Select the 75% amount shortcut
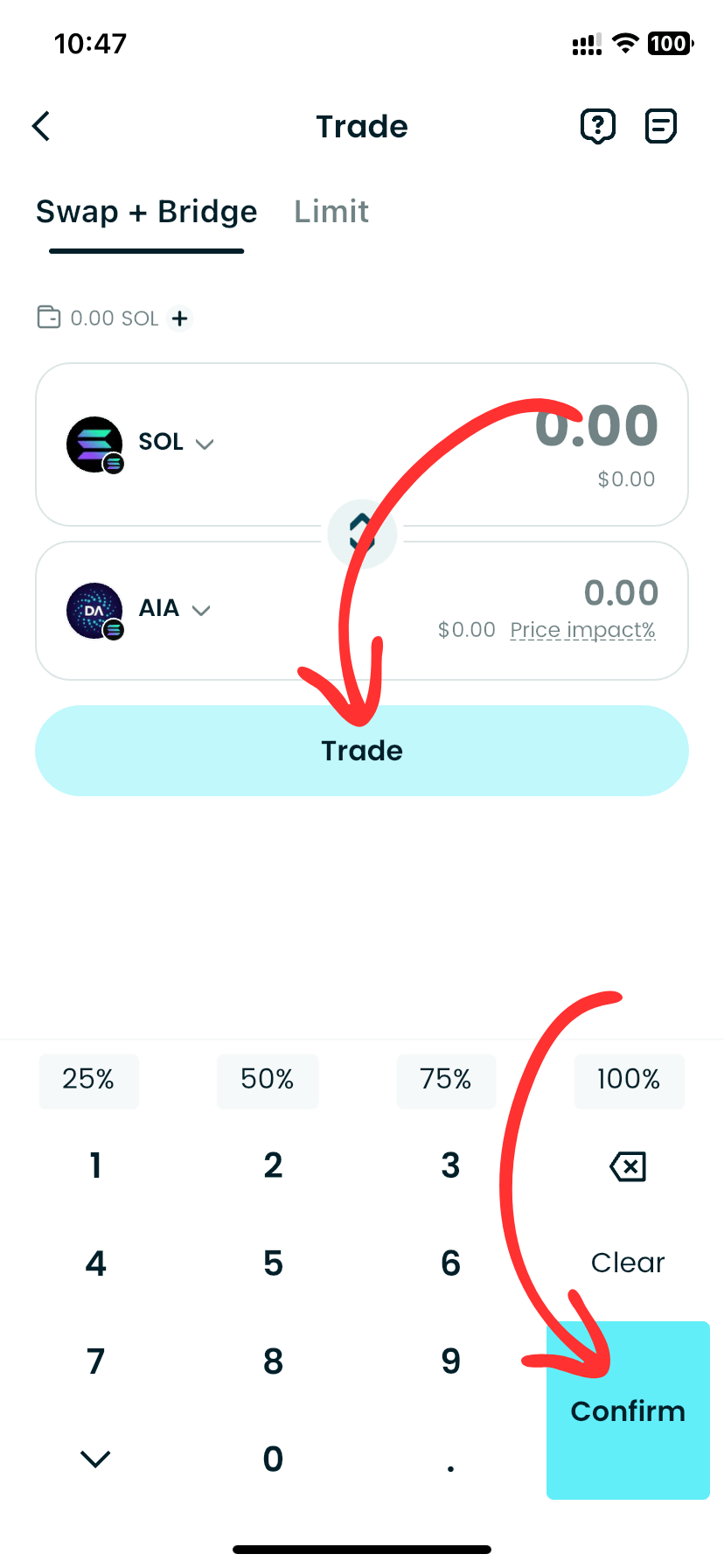The height and width of the screenshot is (1568, 724). [446, 1080]
